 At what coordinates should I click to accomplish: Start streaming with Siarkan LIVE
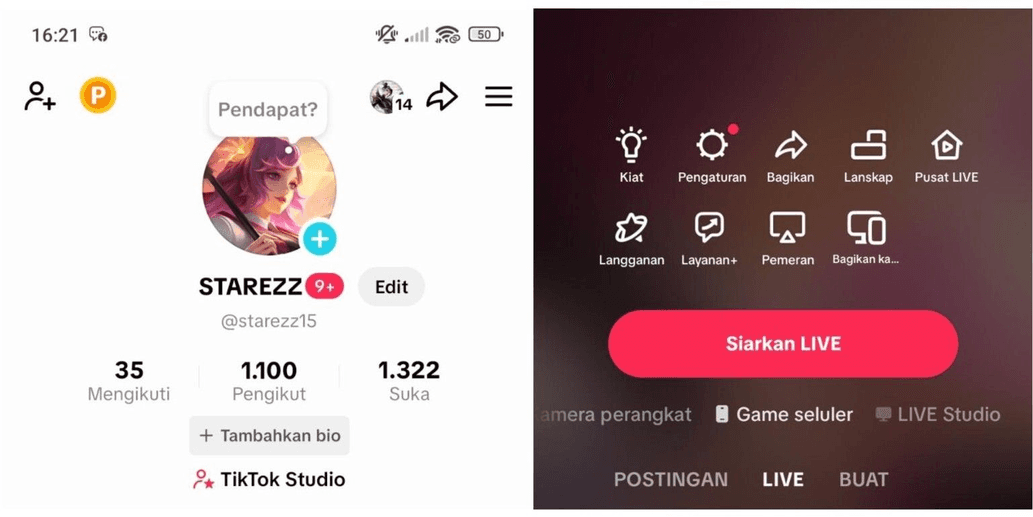[783, 344]
